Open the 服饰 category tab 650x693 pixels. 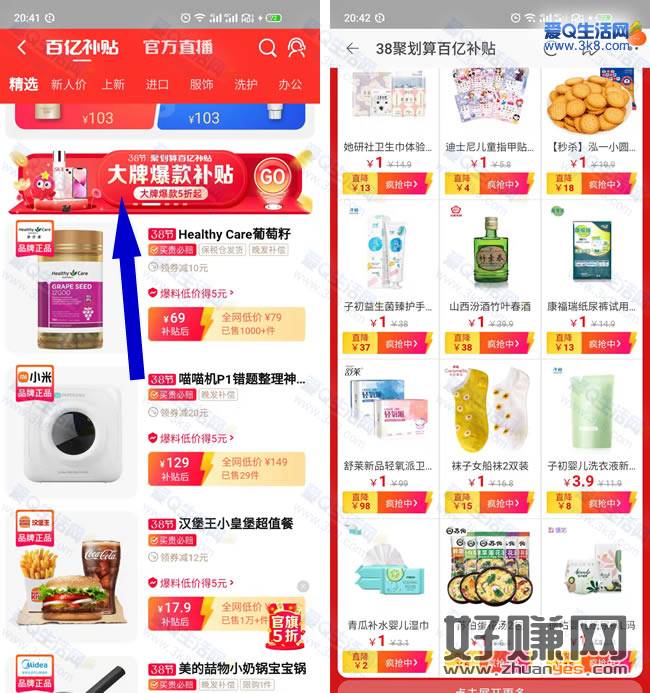click(x=201, y=85)
